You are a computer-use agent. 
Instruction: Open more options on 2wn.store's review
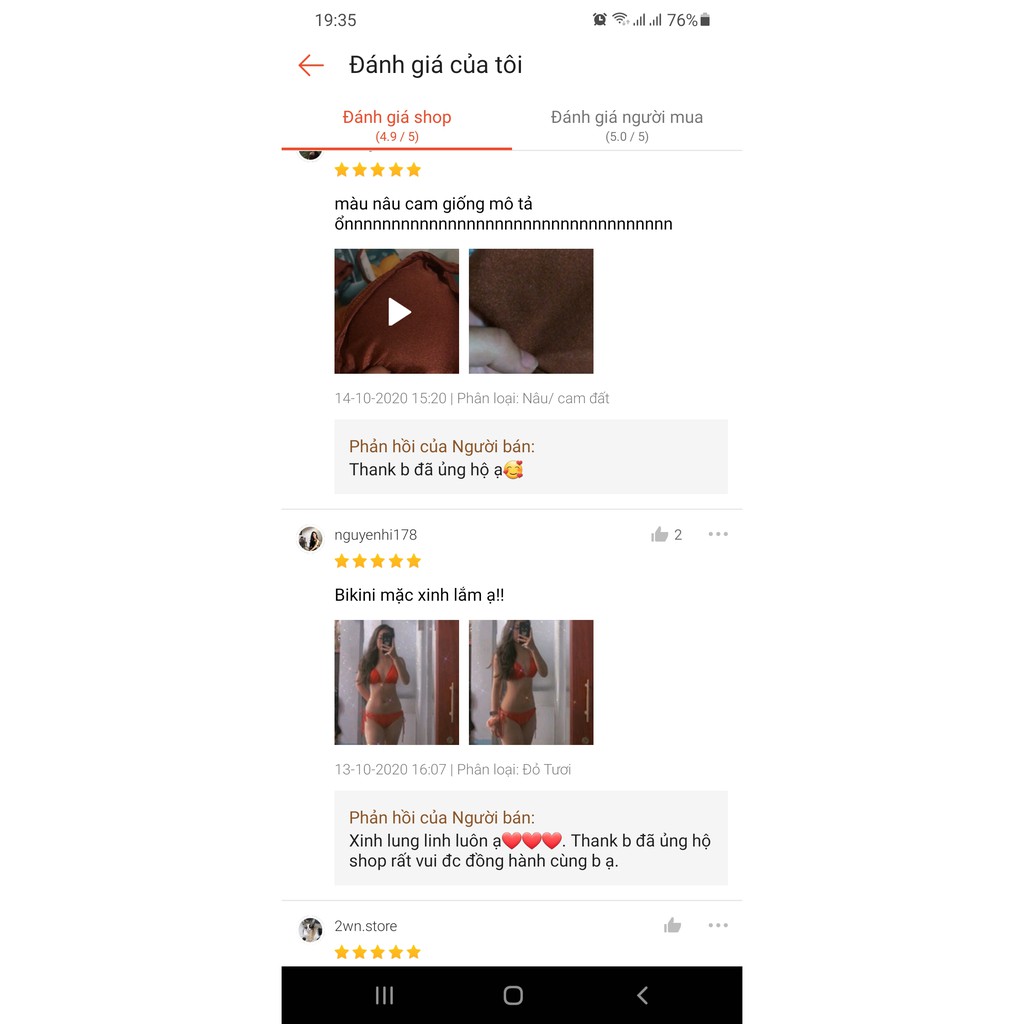(x=718, y=925)
